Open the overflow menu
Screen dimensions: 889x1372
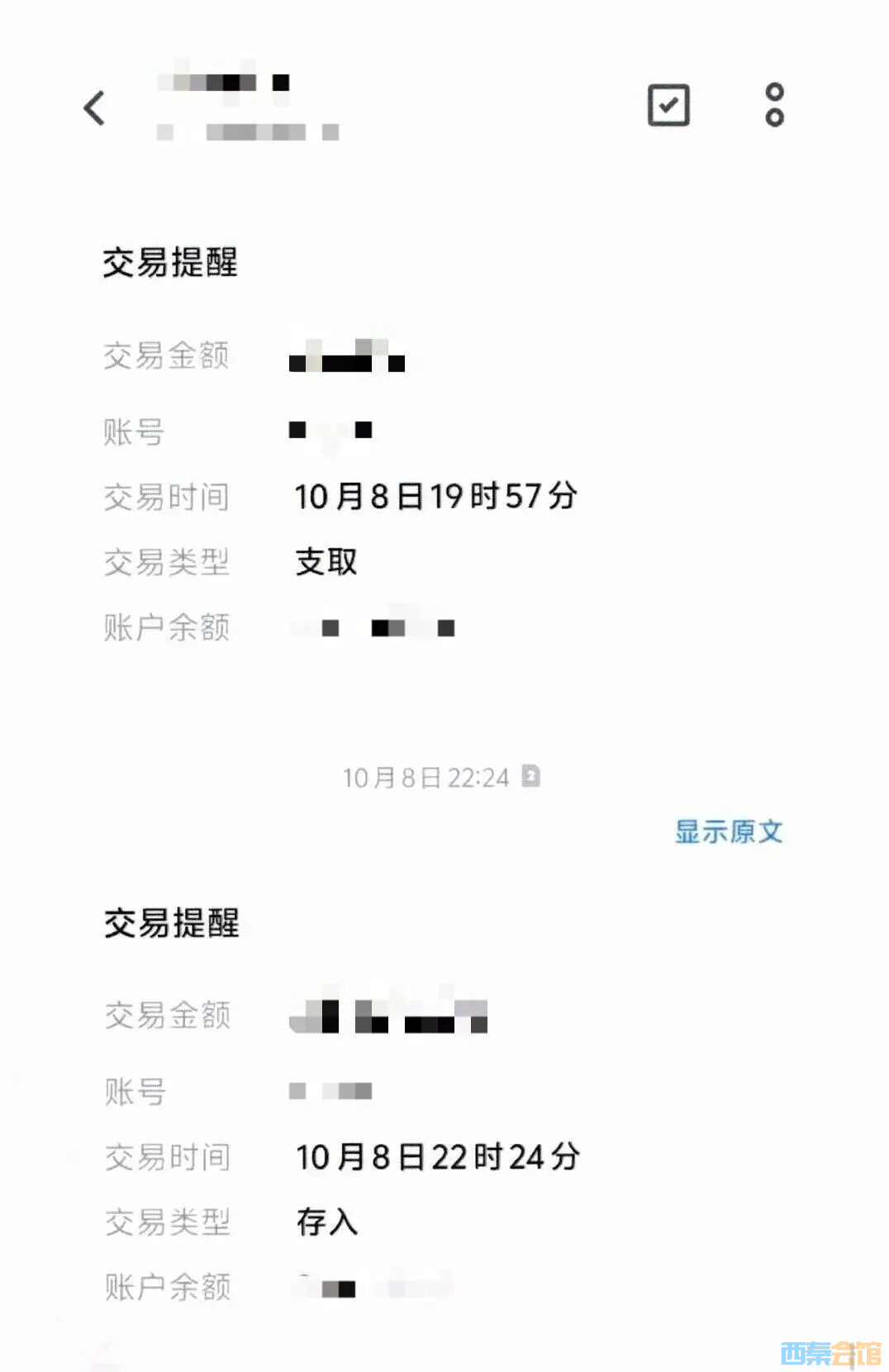(x=774, y=105)
